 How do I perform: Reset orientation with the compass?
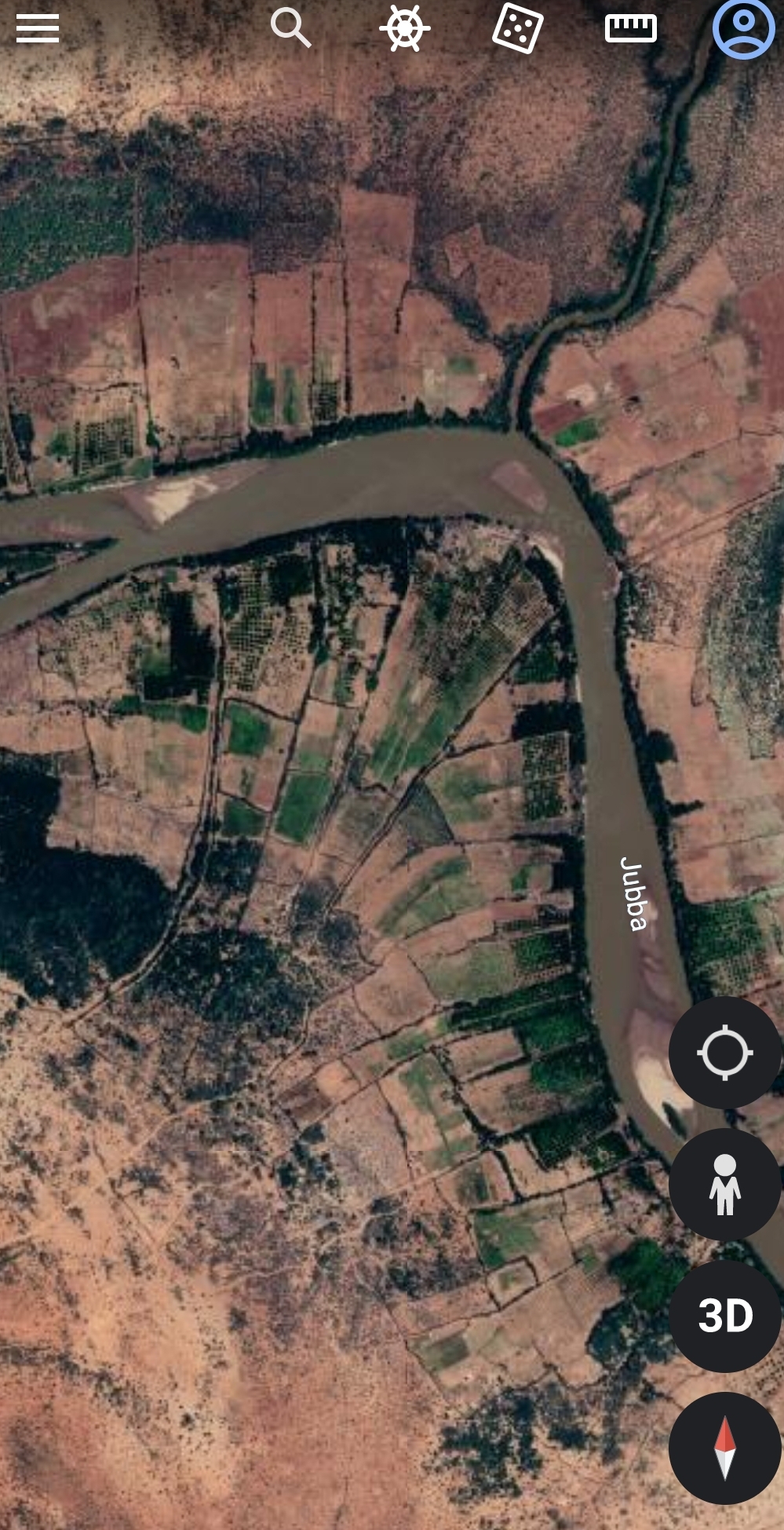click(x=724, y=1448)
